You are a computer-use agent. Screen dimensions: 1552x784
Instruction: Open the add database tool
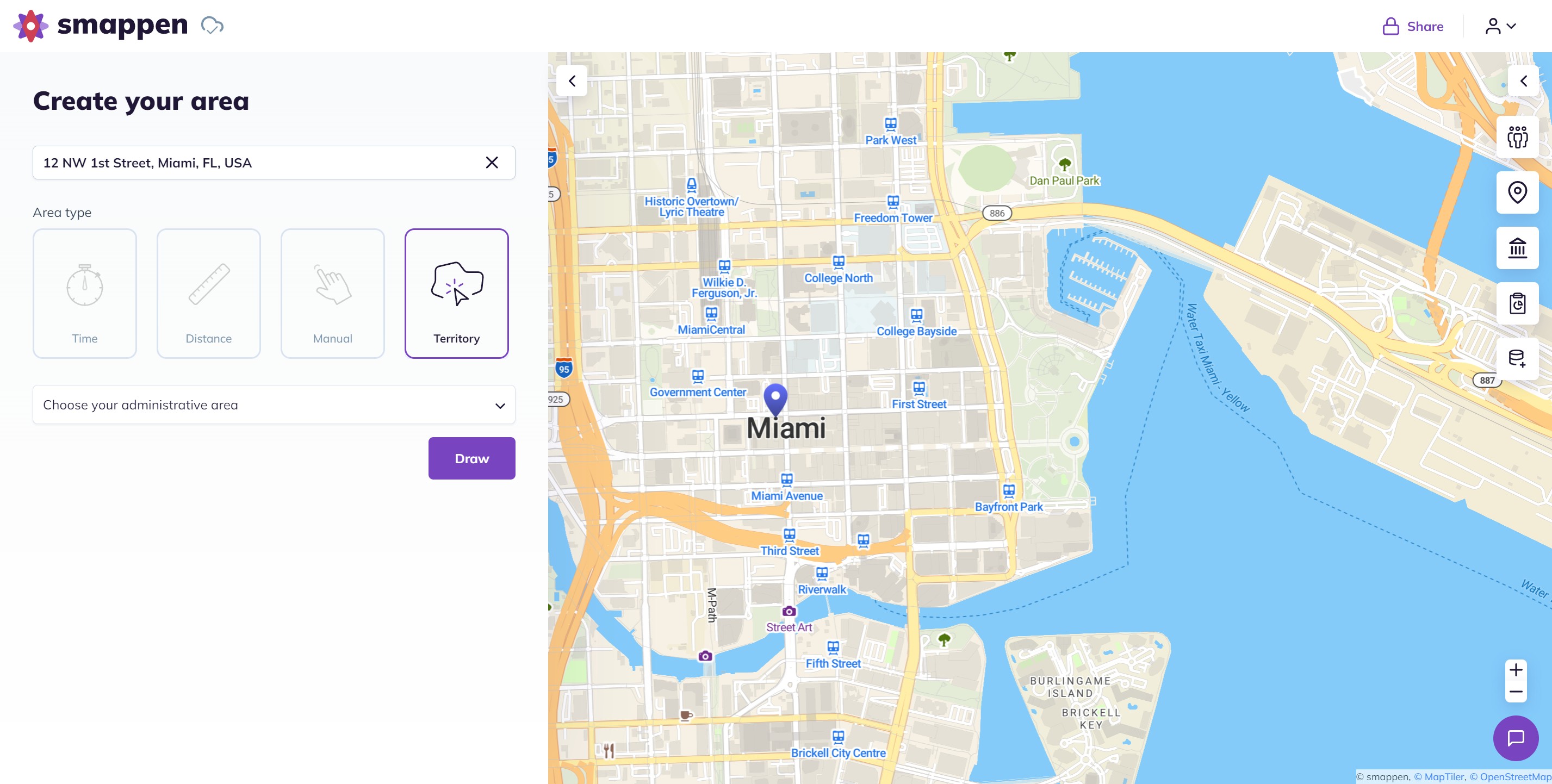1517,358
